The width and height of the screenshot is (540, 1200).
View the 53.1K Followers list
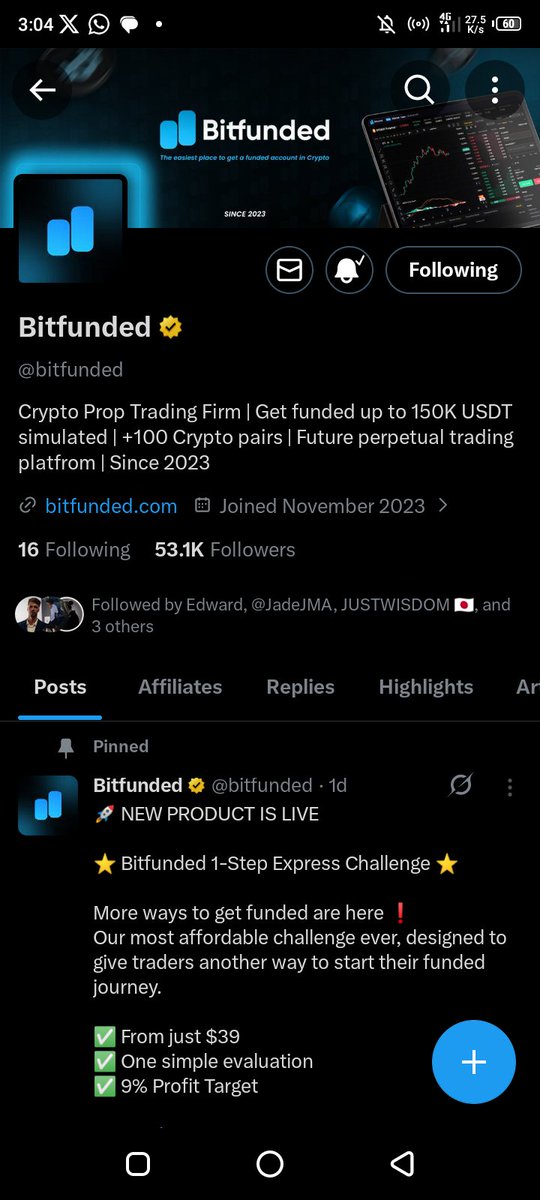(x=225, y=550)
